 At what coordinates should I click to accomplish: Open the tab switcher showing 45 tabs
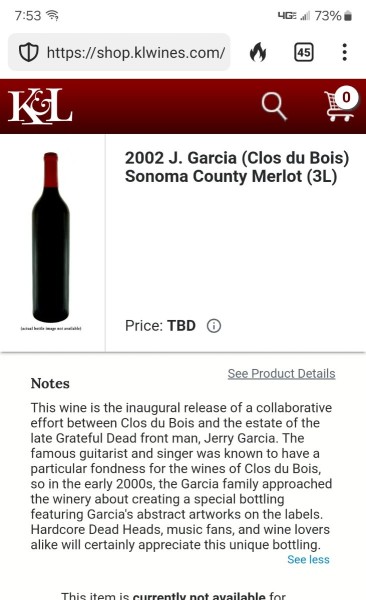point(304,52)
